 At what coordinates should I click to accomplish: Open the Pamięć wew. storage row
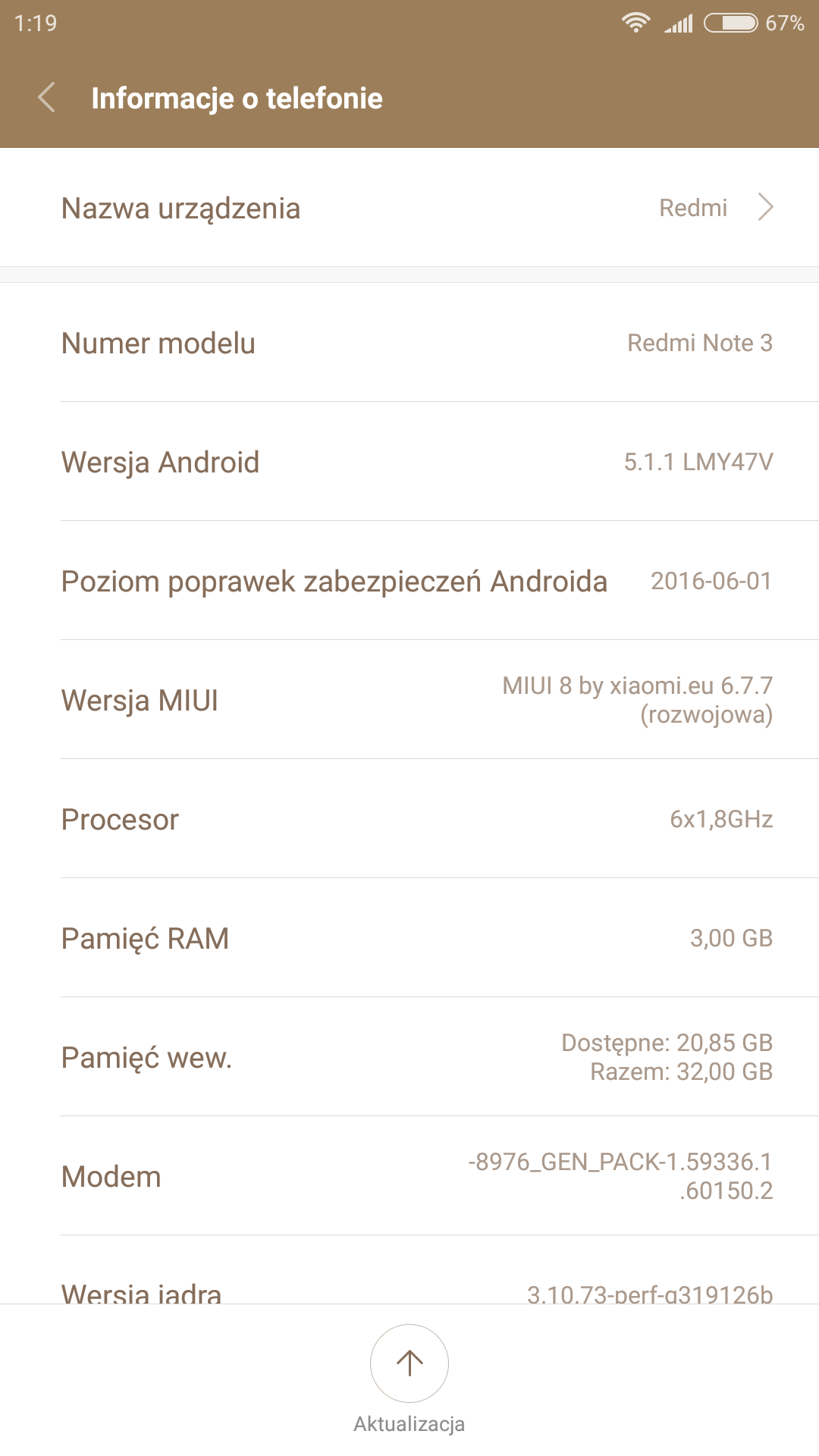pyautogui.click(x=409, y=1057)
